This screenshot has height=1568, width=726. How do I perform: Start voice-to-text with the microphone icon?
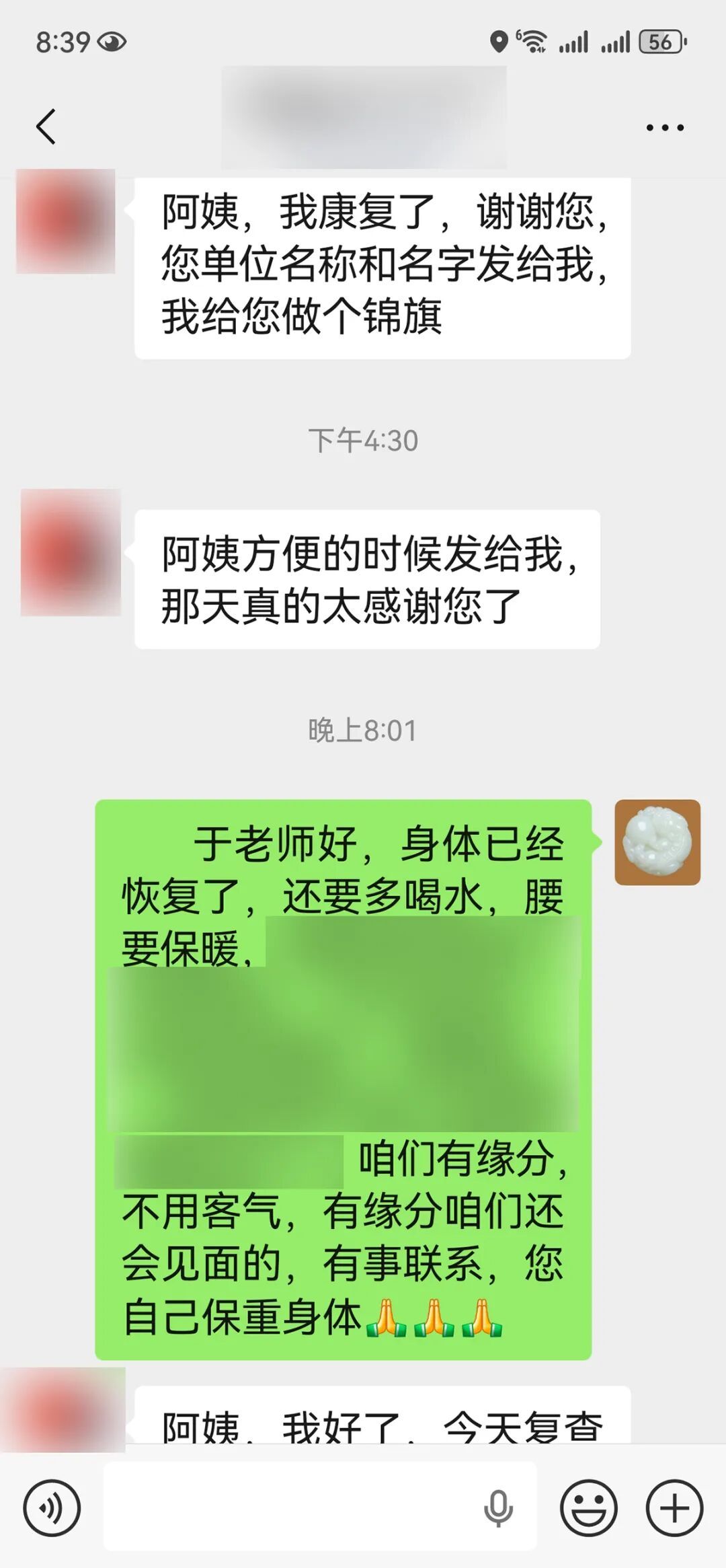(498, 1508)
